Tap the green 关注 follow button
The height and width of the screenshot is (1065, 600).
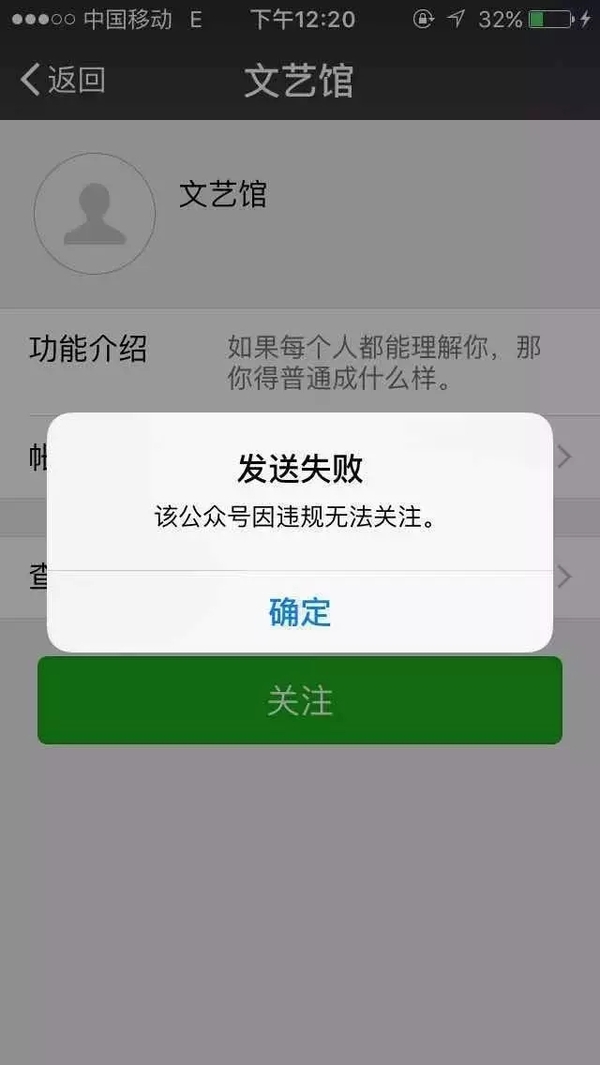tap(300, 700)
